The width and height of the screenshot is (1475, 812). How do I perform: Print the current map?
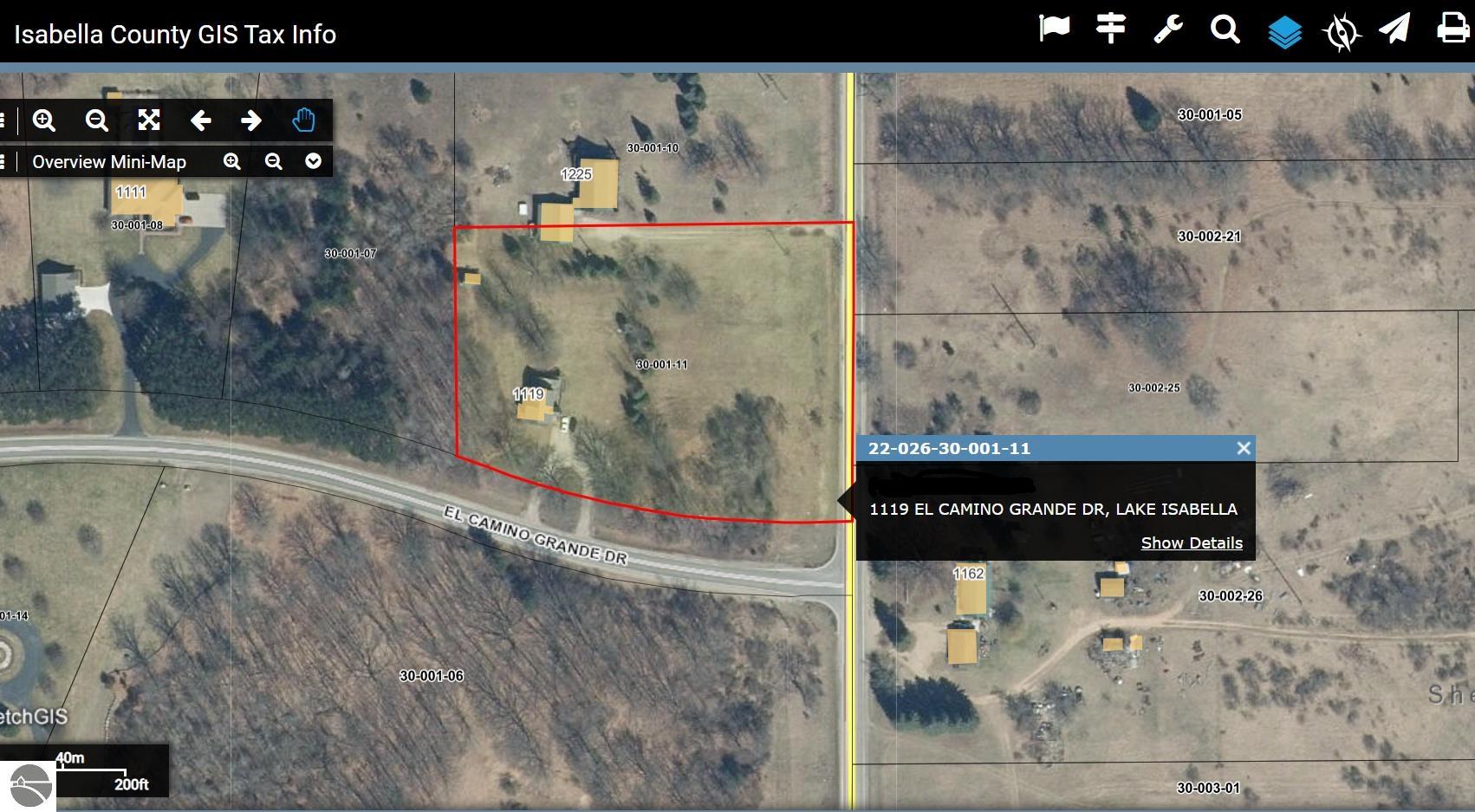point(1452,29)
